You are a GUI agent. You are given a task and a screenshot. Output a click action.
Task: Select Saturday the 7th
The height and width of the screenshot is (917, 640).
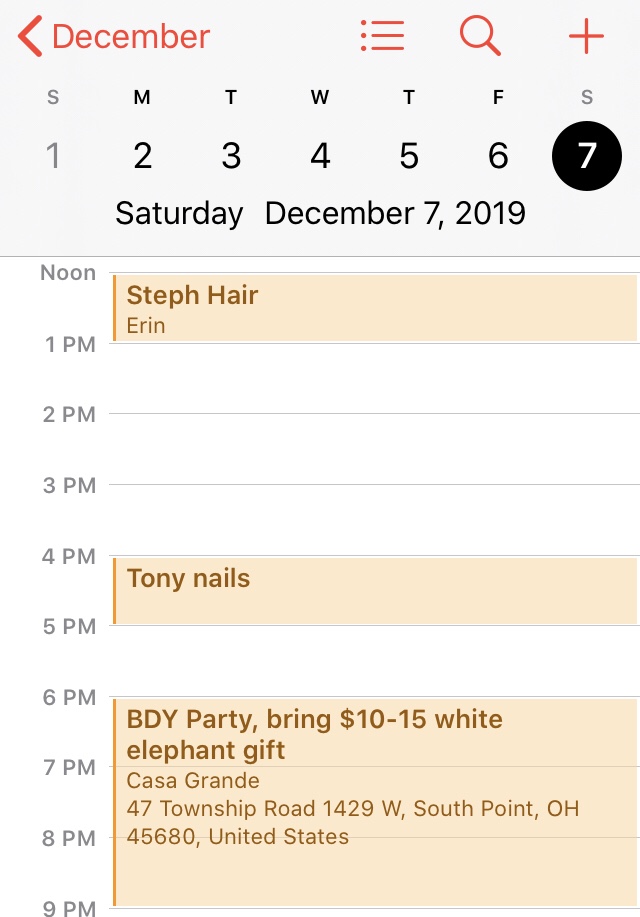click(587, 156)
